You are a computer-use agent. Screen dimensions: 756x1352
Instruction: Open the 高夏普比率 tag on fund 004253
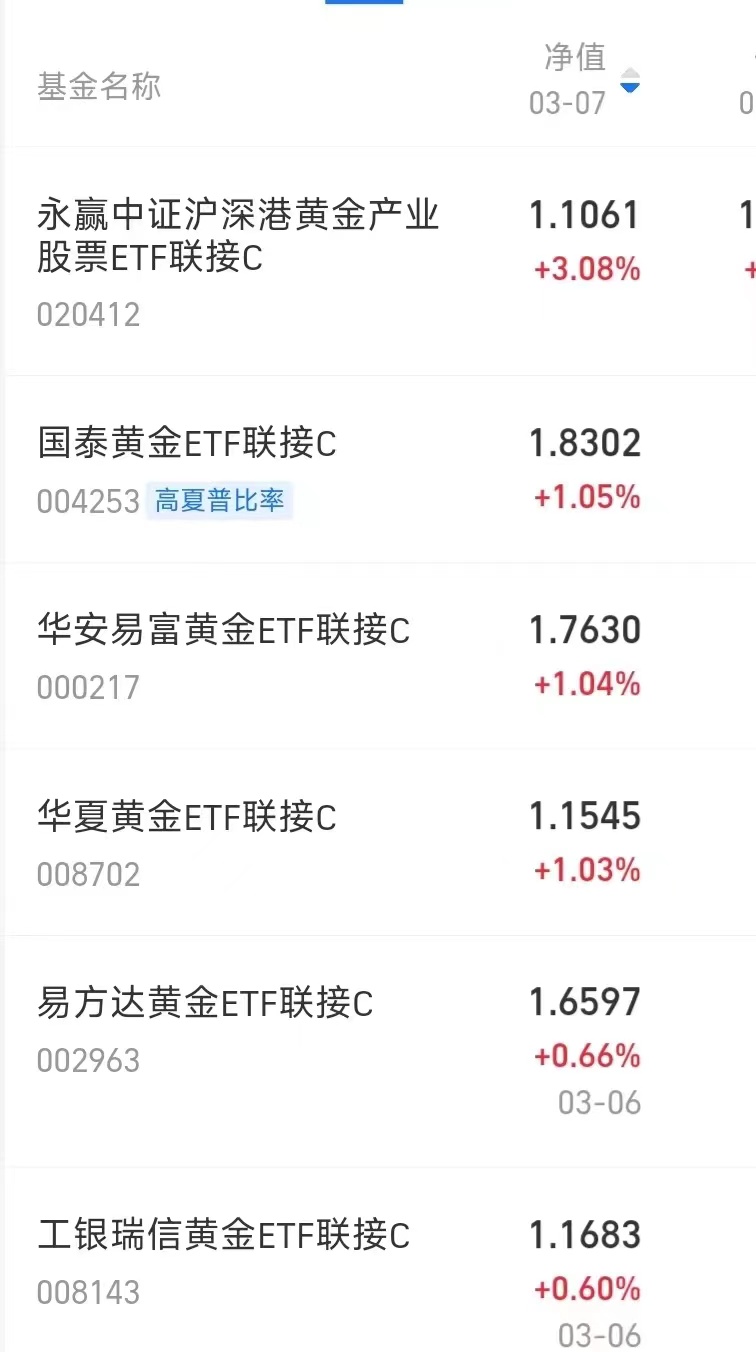pos(219,499)
